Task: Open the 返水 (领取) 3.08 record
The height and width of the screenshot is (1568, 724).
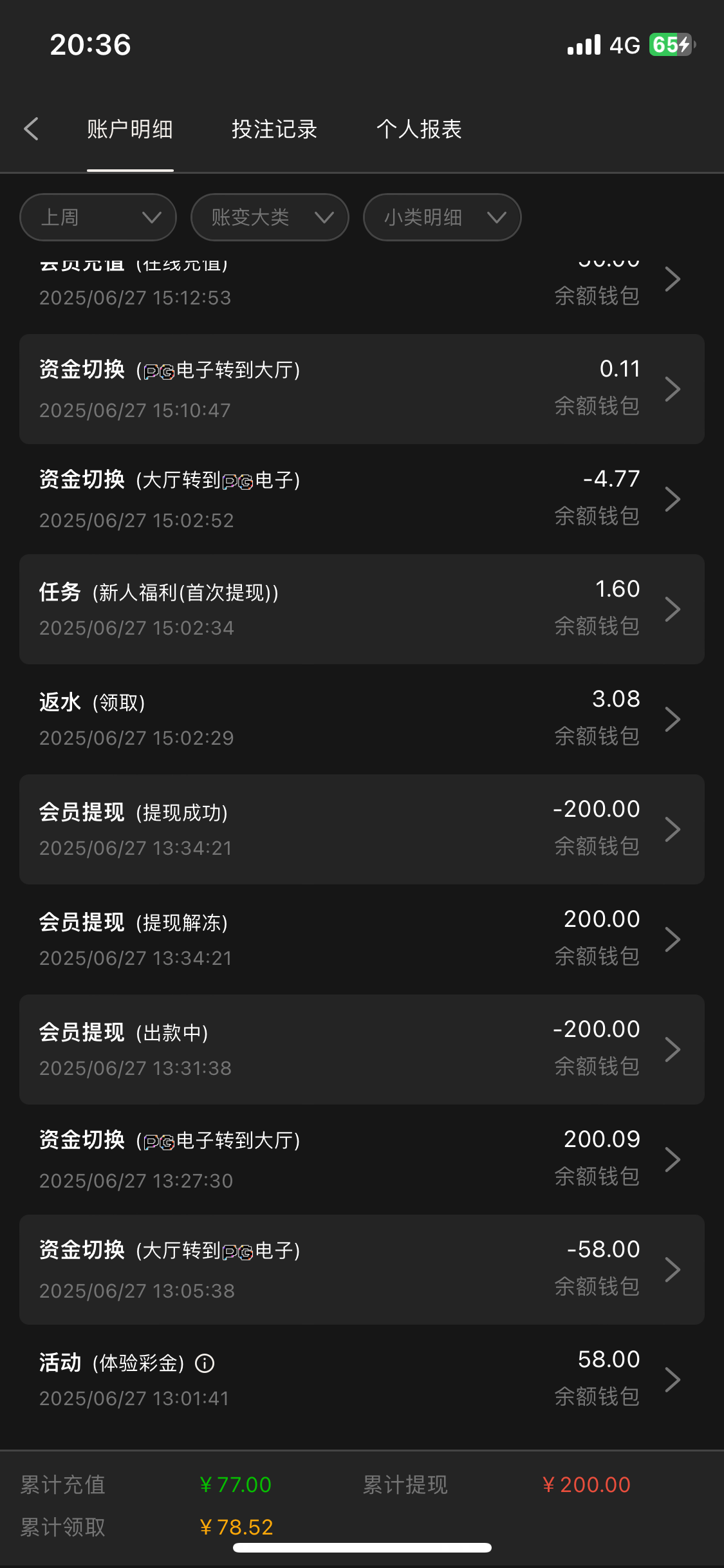Action: click(362, 719)
